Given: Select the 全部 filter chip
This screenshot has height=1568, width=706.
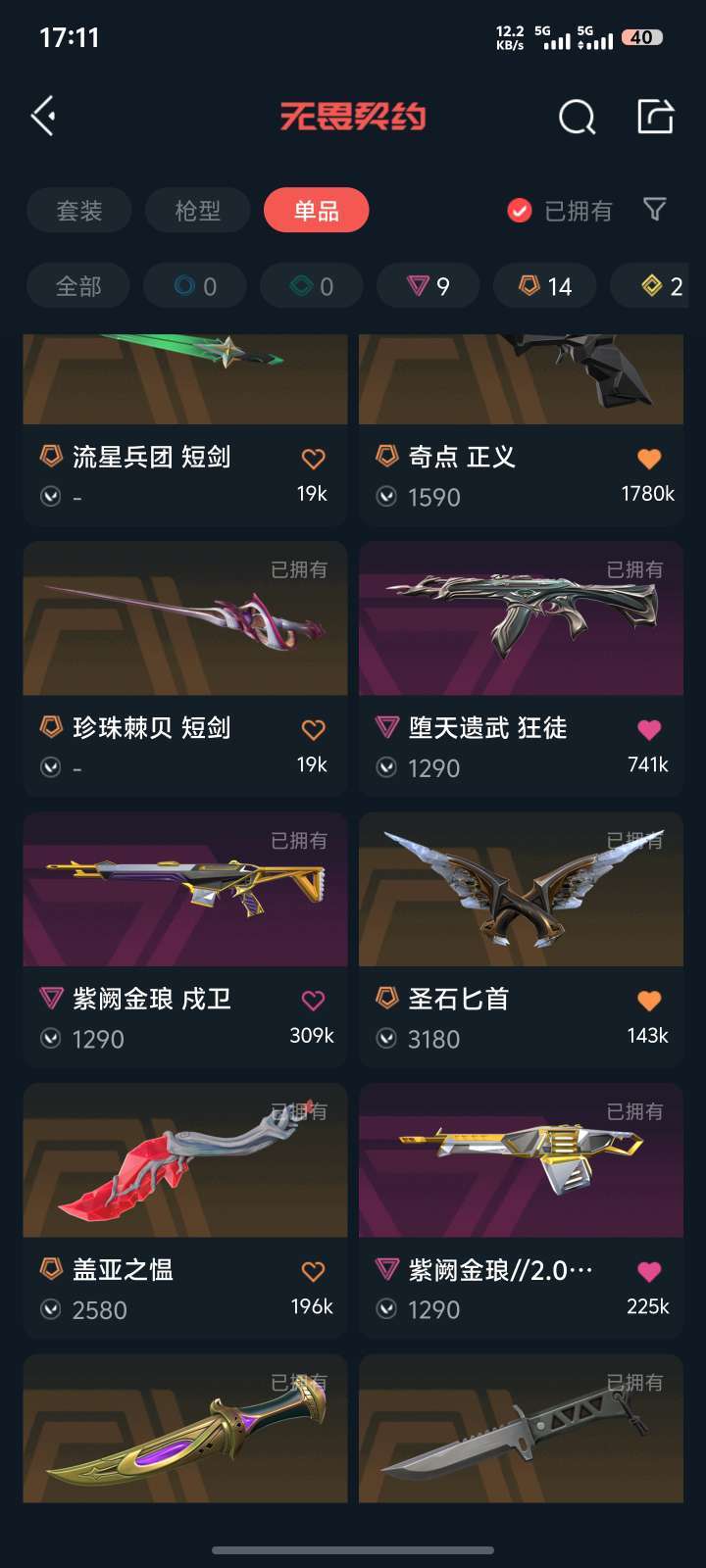Looking at the screenshot, I should 78,286.
